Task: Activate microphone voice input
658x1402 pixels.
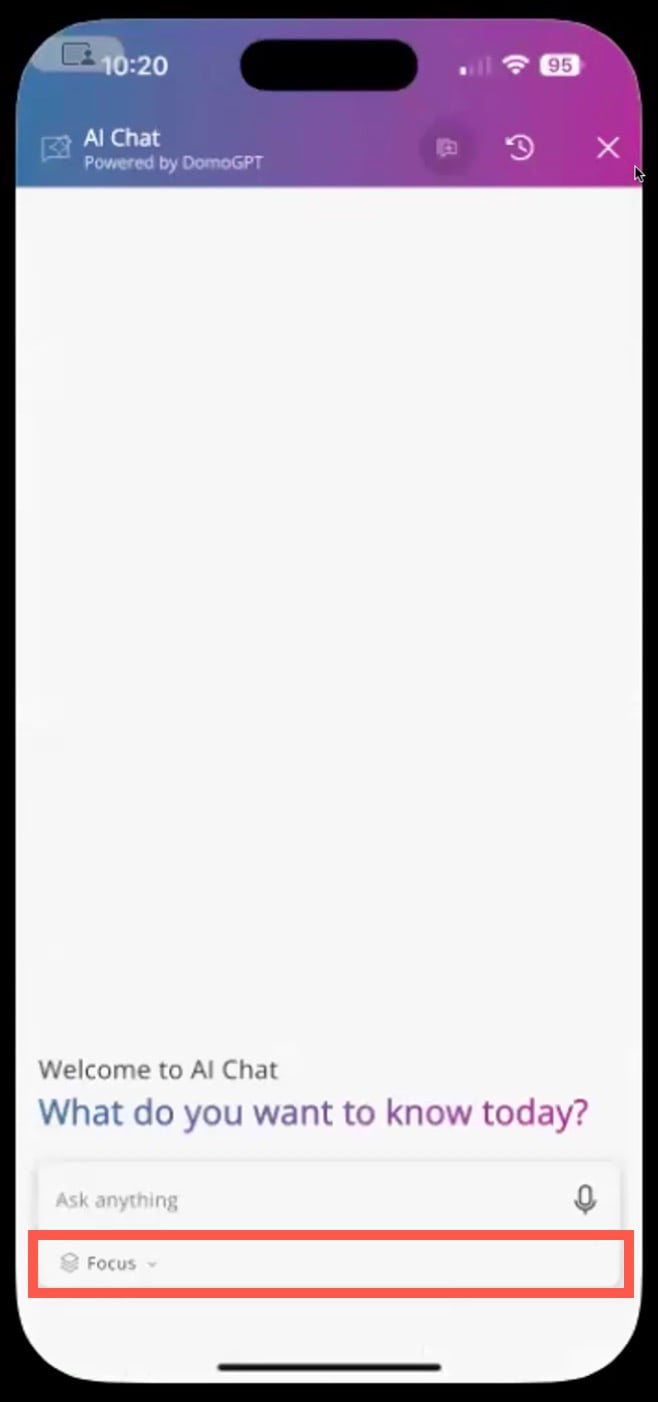Action: pyautogui.click(x=585, y=1199)
